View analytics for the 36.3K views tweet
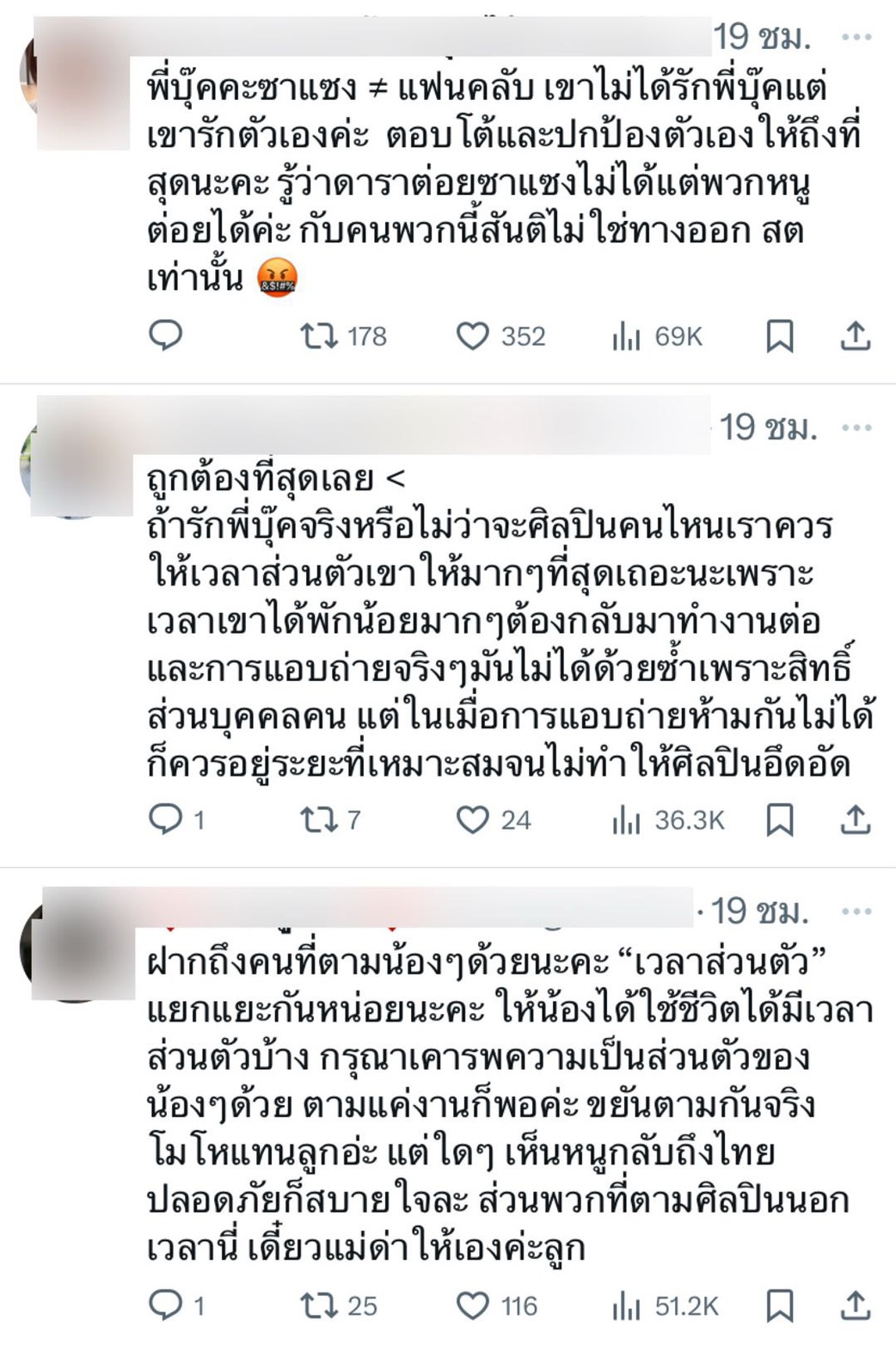896x1351 pixels. click(x=627, y=820)
